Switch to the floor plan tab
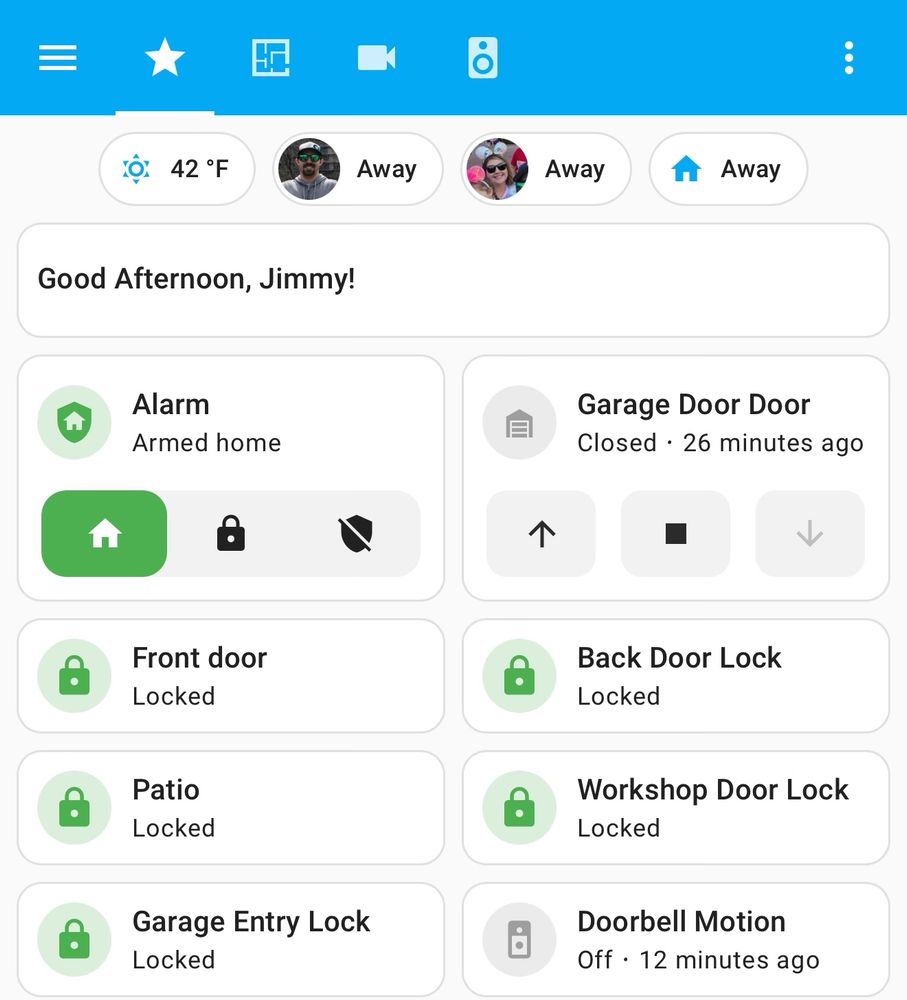 [270, 58]
